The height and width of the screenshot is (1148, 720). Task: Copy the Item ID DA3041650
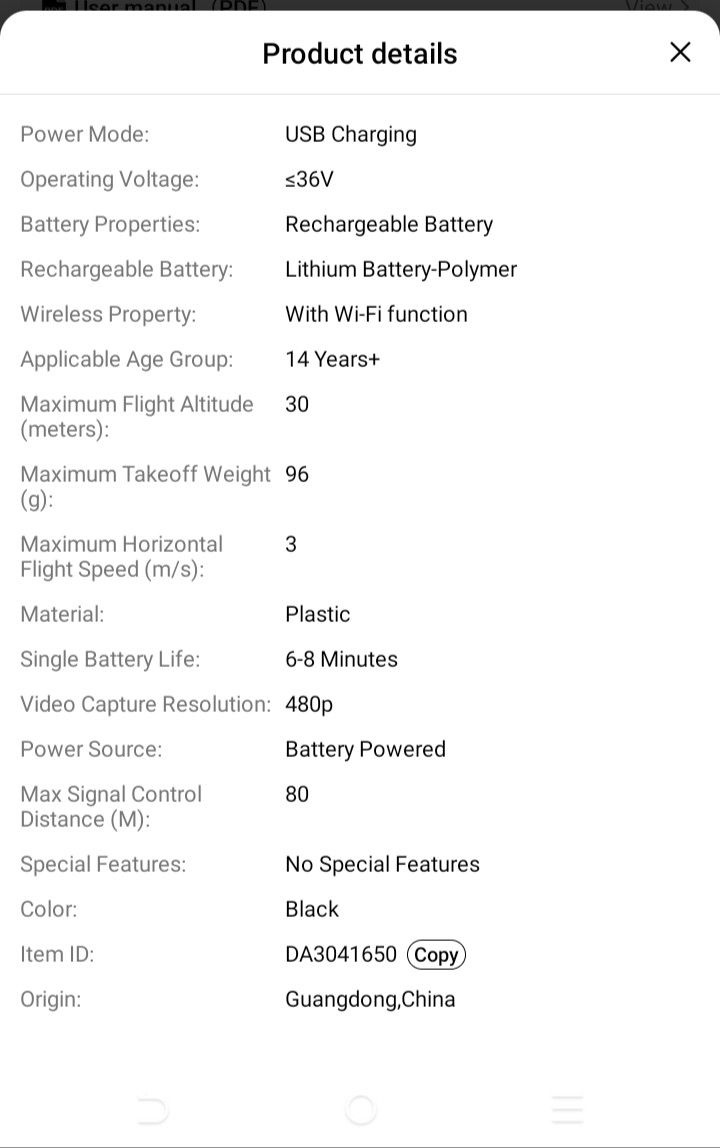(436, 955)
